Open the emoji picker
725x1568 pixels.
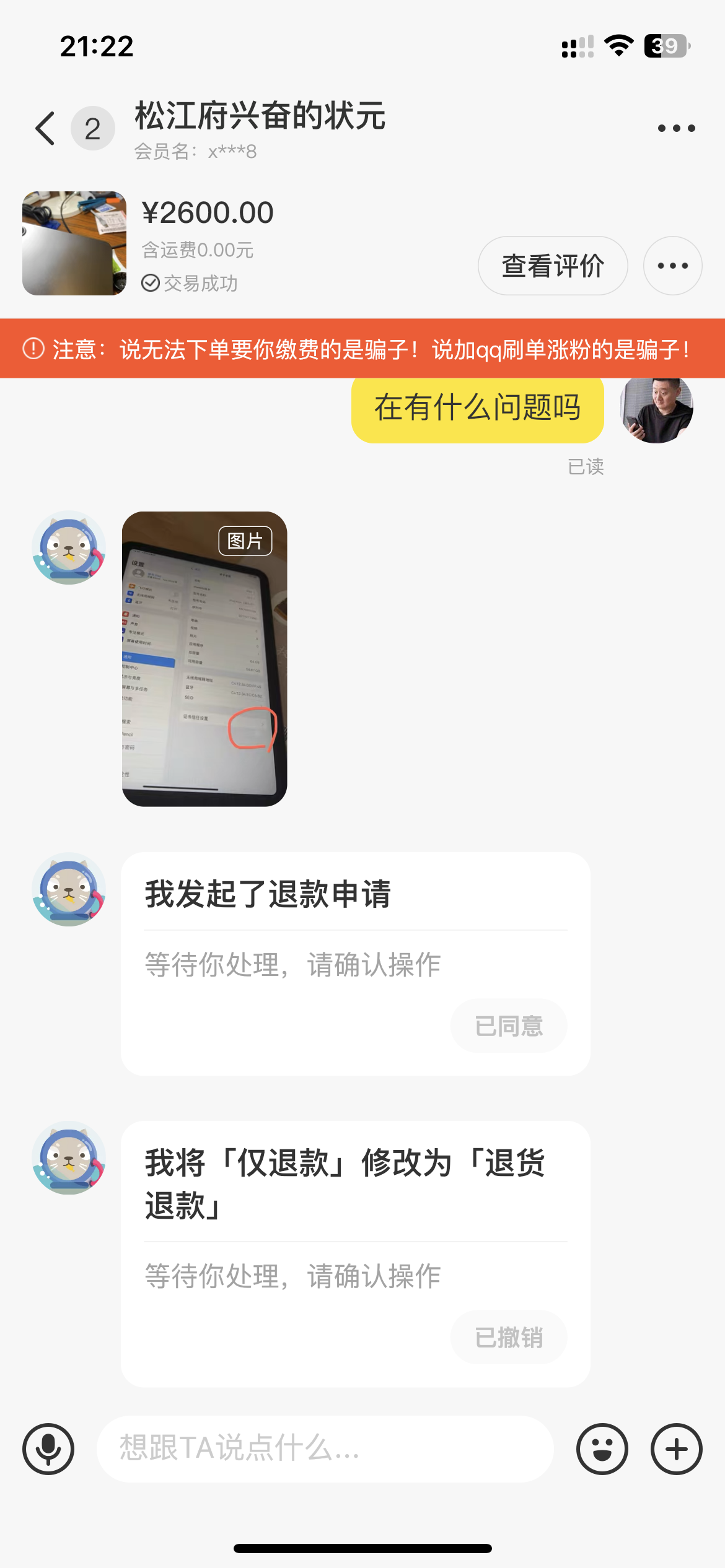pyautogui.click(x=602, y=1449)
